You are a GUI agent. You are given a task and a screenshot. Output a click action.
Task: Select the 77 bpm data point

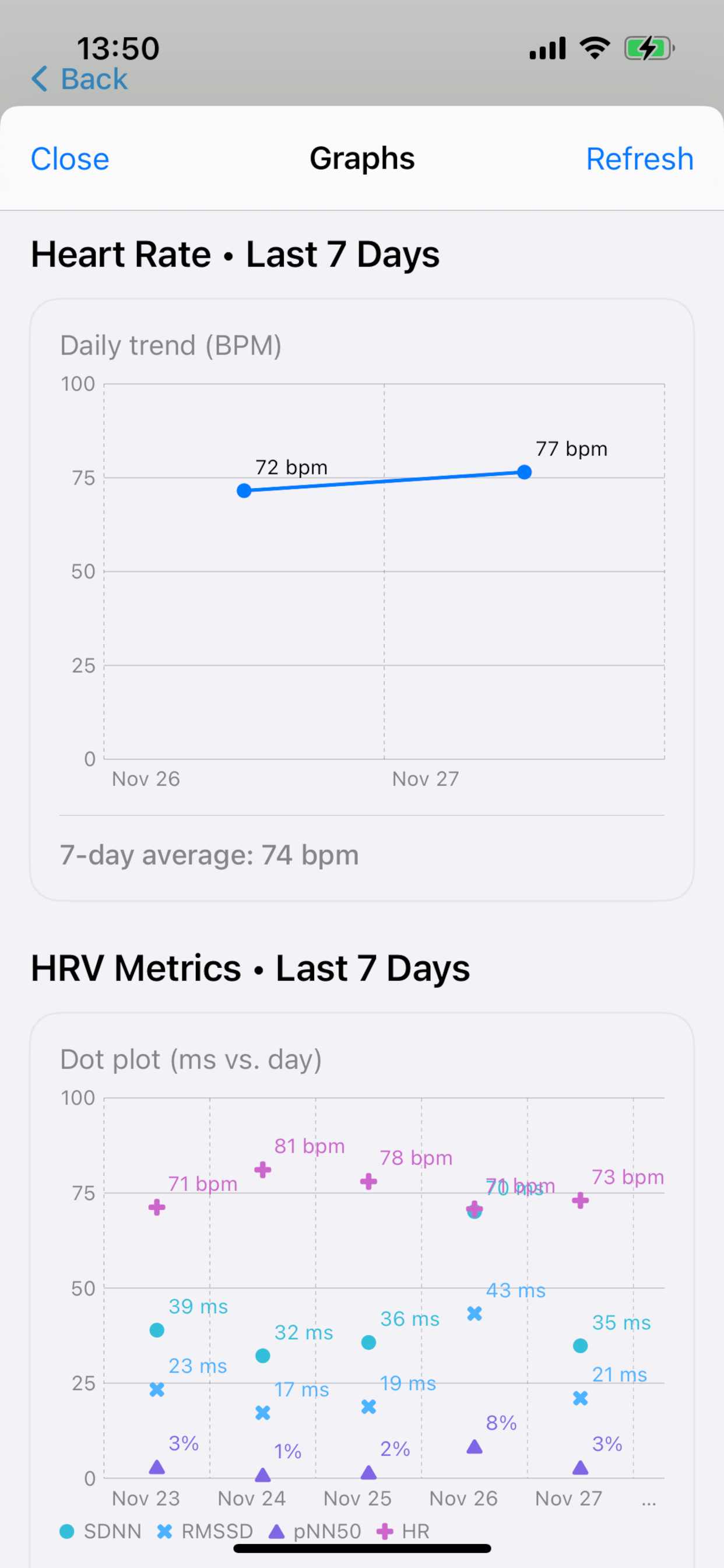(x=525, y=472)
